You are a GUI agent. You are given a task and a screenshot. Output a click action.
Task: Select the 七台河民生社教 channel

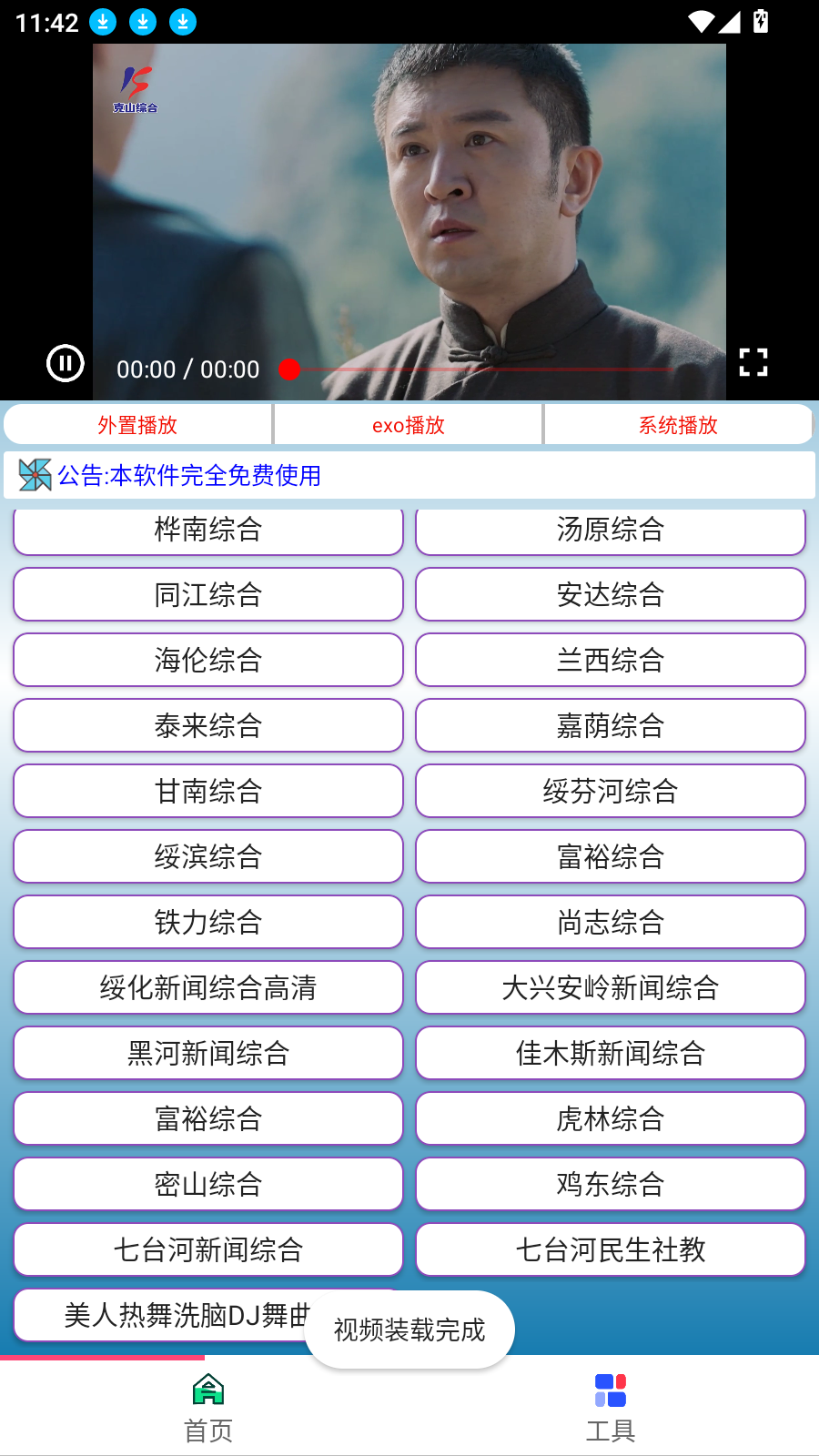610,1249
